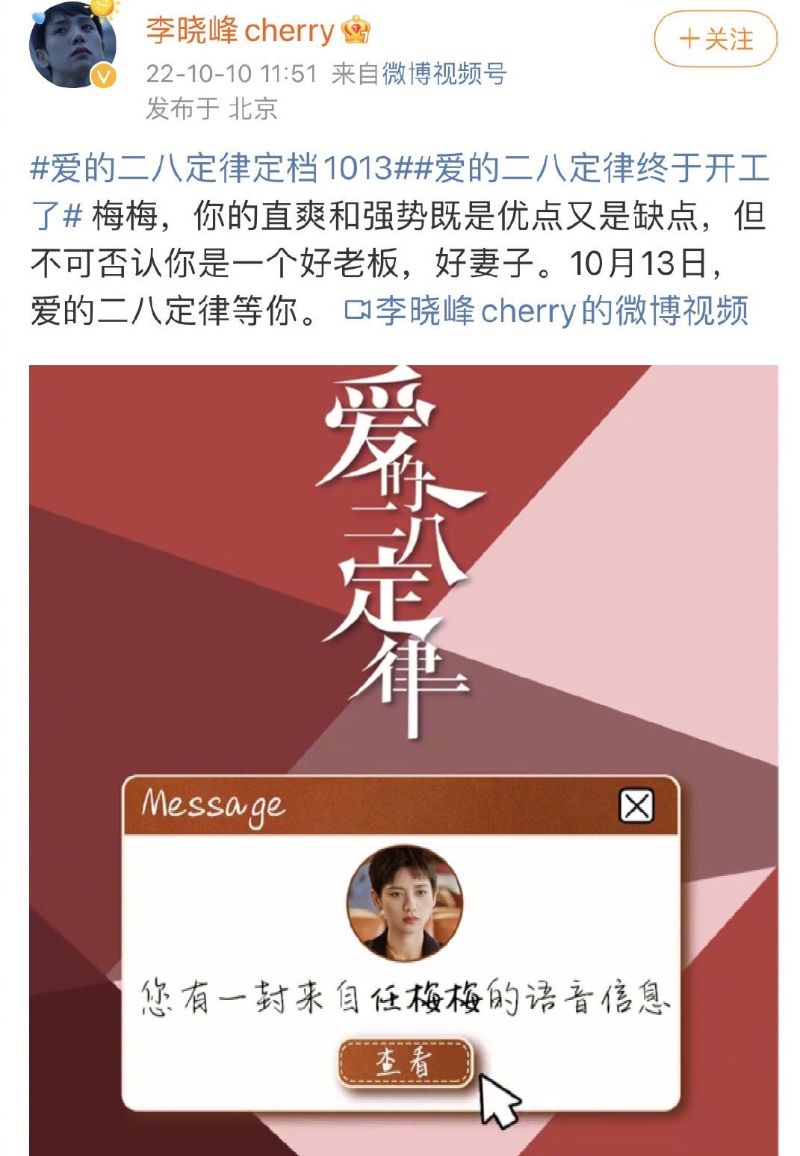Open the 李晓峰cherry的微博视频 link
The height and width of the screenshot is (1156, 800).
pyautogui.click(x=546, y=310)
